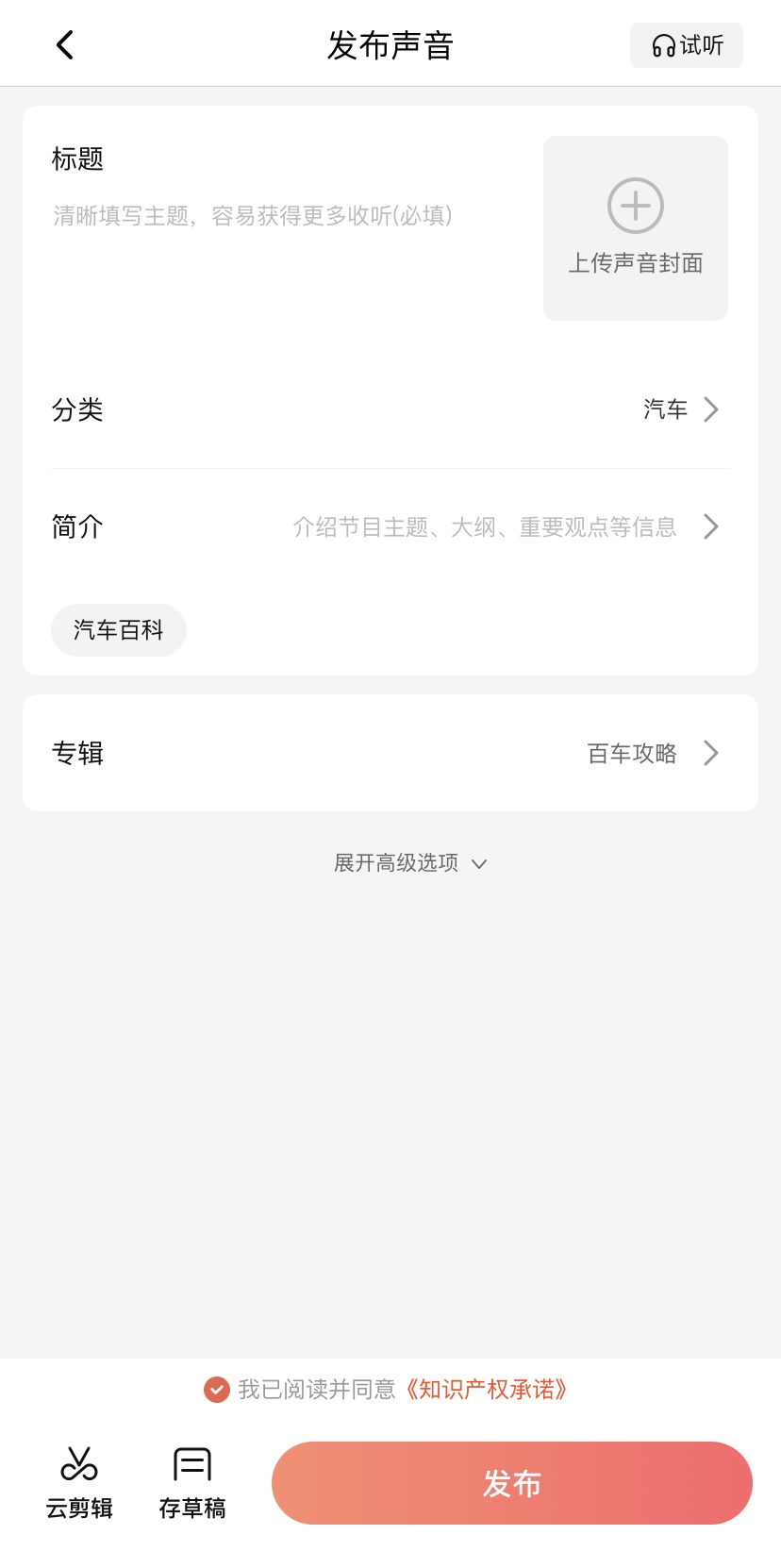Uncheck the 我已阅读并同意 agreement checkbox
The height and width of the screenshot is (1568, 781).
point(217,1390)
